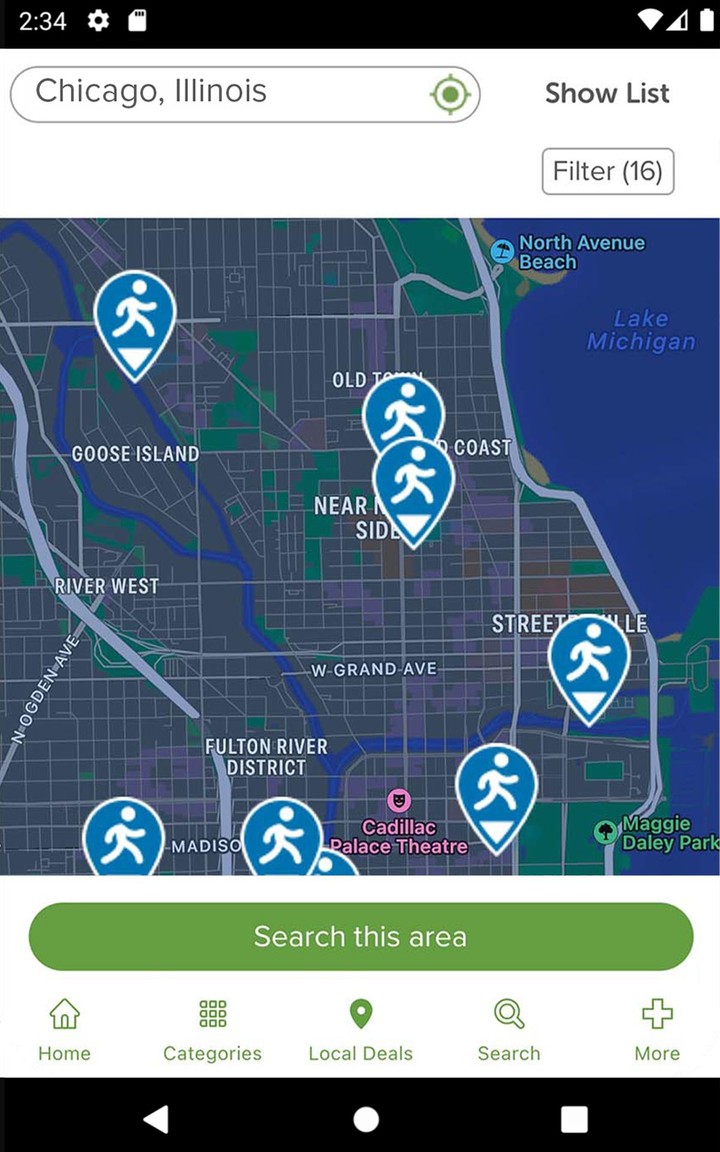
Task: Edit the Chicago, Illinois location field
Action: click(x=220, y=93)
